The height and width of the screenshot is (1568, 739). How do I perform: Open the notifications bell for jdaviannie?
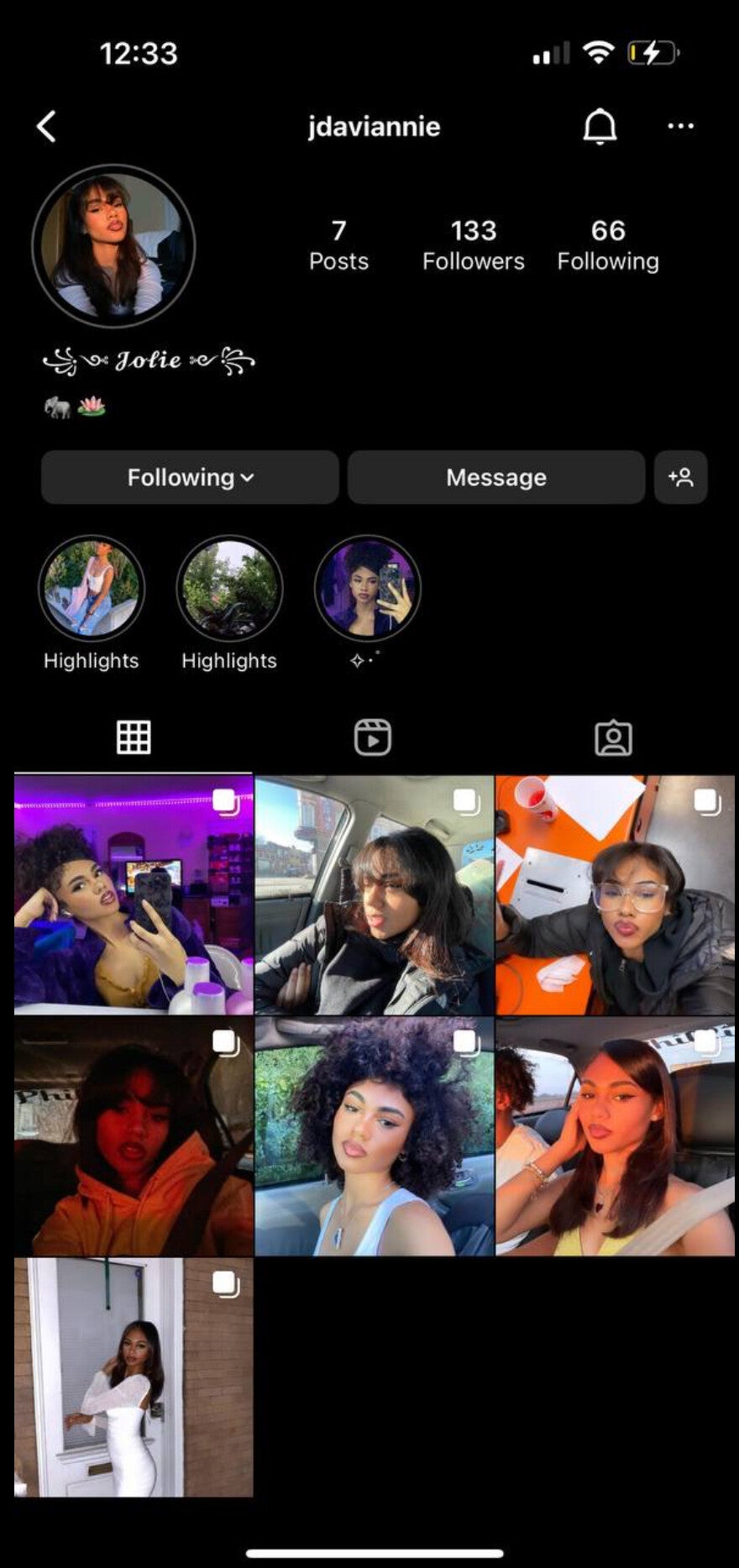pos(600,127)
